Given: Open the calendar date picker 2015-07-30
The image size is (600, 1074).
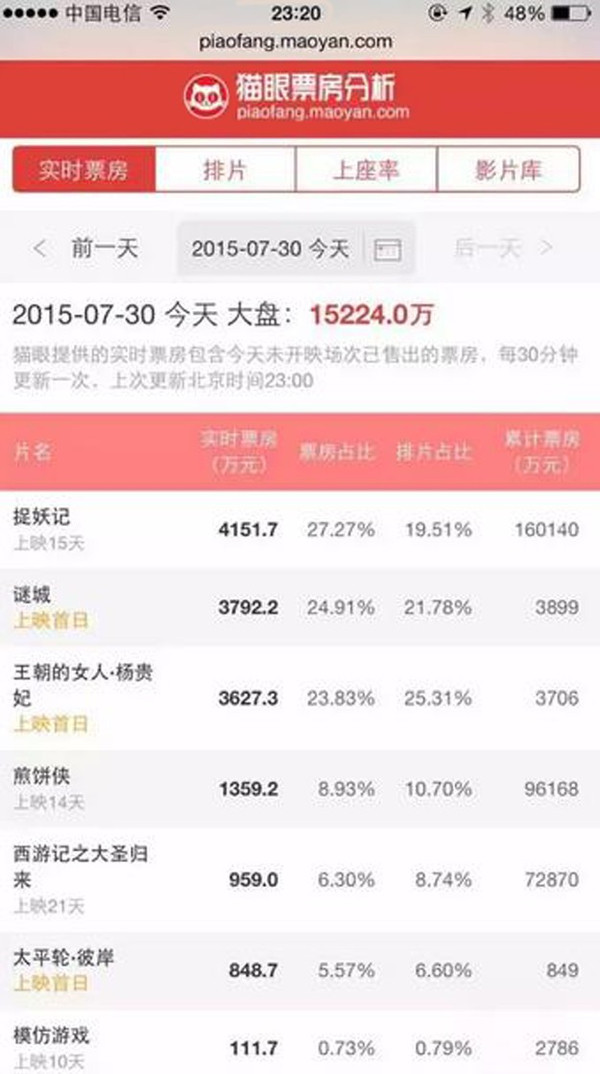Looking at the screenshot, I should [x=297, y=249].
